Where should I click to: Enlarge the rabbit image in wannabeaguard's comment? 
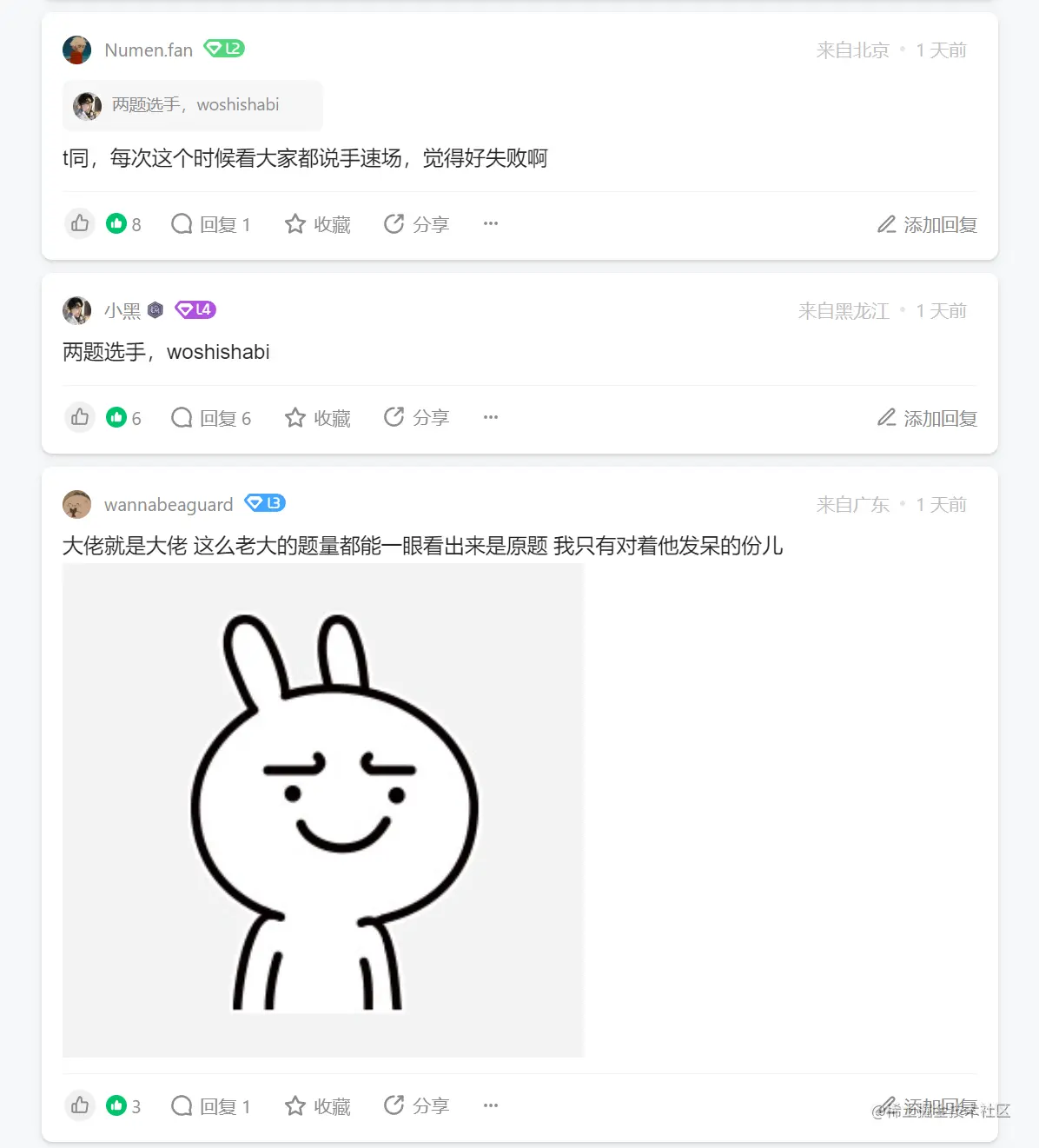click(x=322, y=809)
